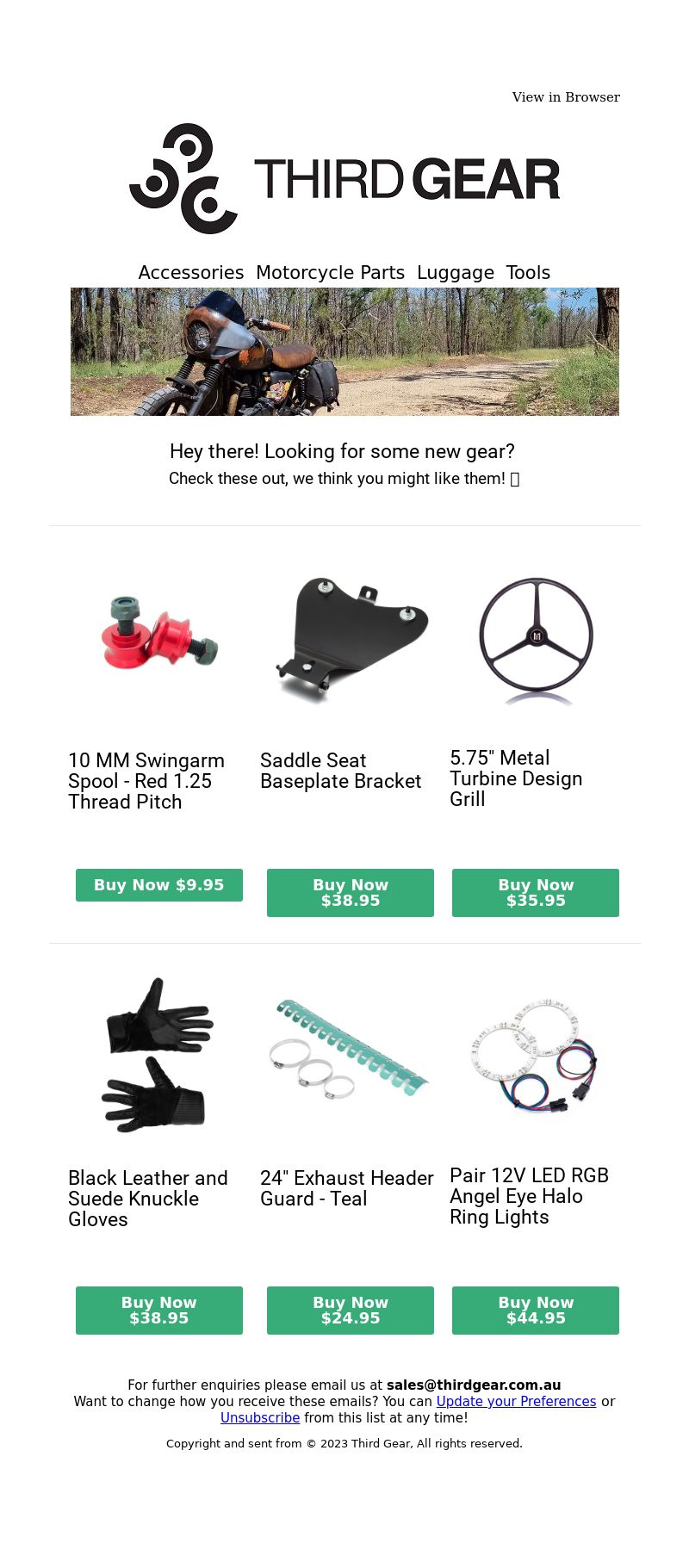Buy the Swingarm Spool for $9.95
The height and width of the screenshot is (1568, 689).
point(159,885)
